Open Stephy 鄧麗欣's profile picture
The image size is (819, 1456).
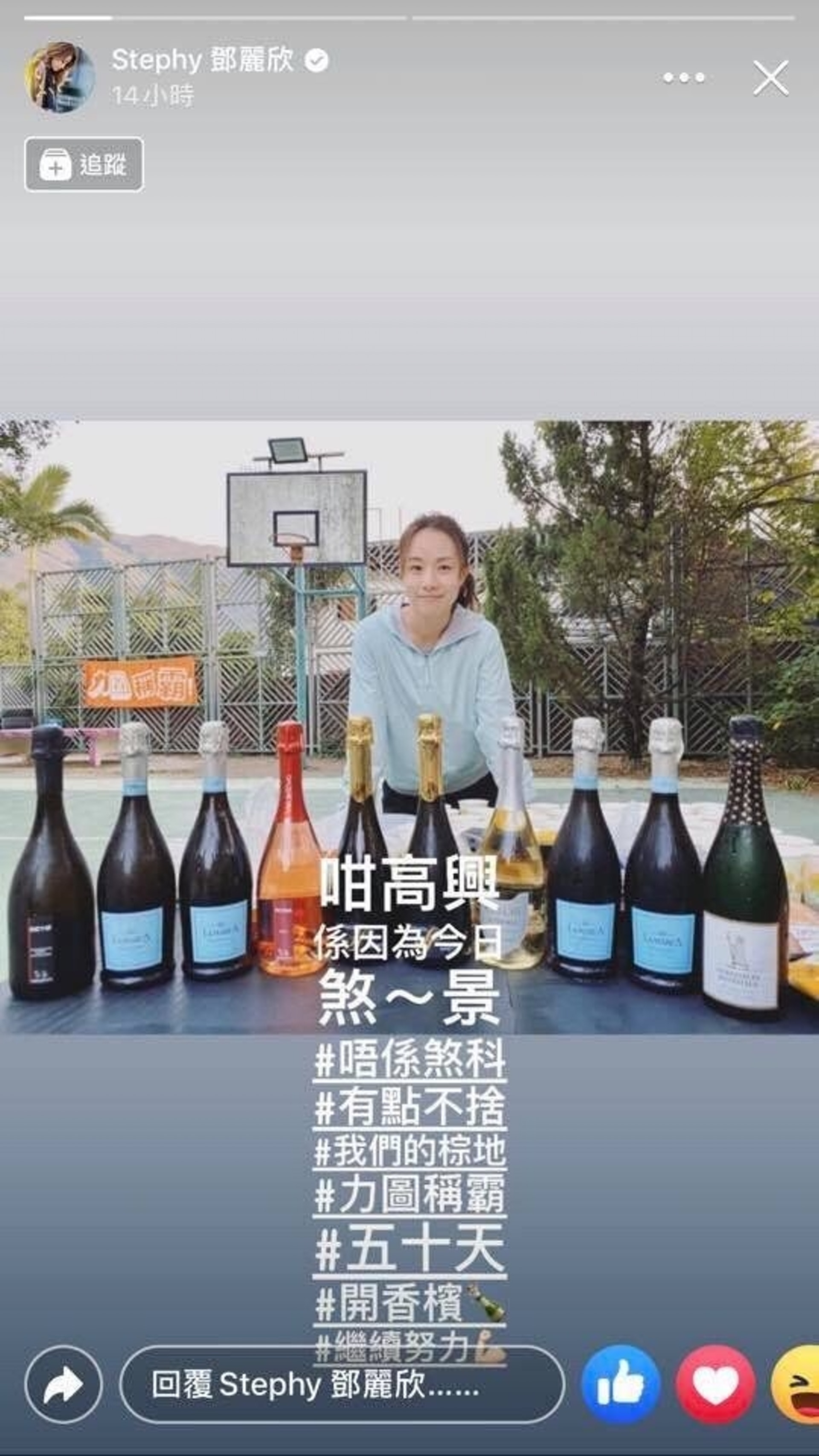59,78
